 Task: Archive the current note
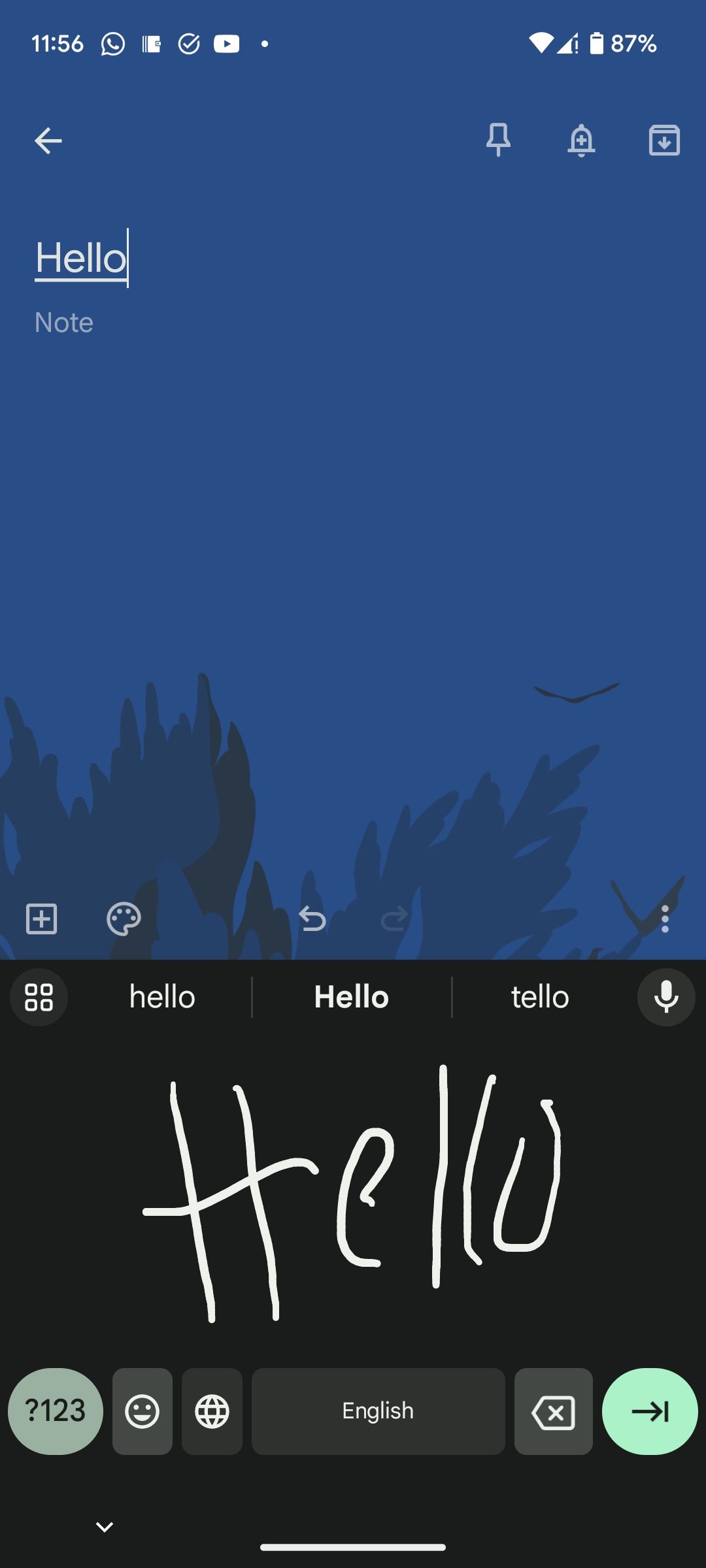coord(665,140)
